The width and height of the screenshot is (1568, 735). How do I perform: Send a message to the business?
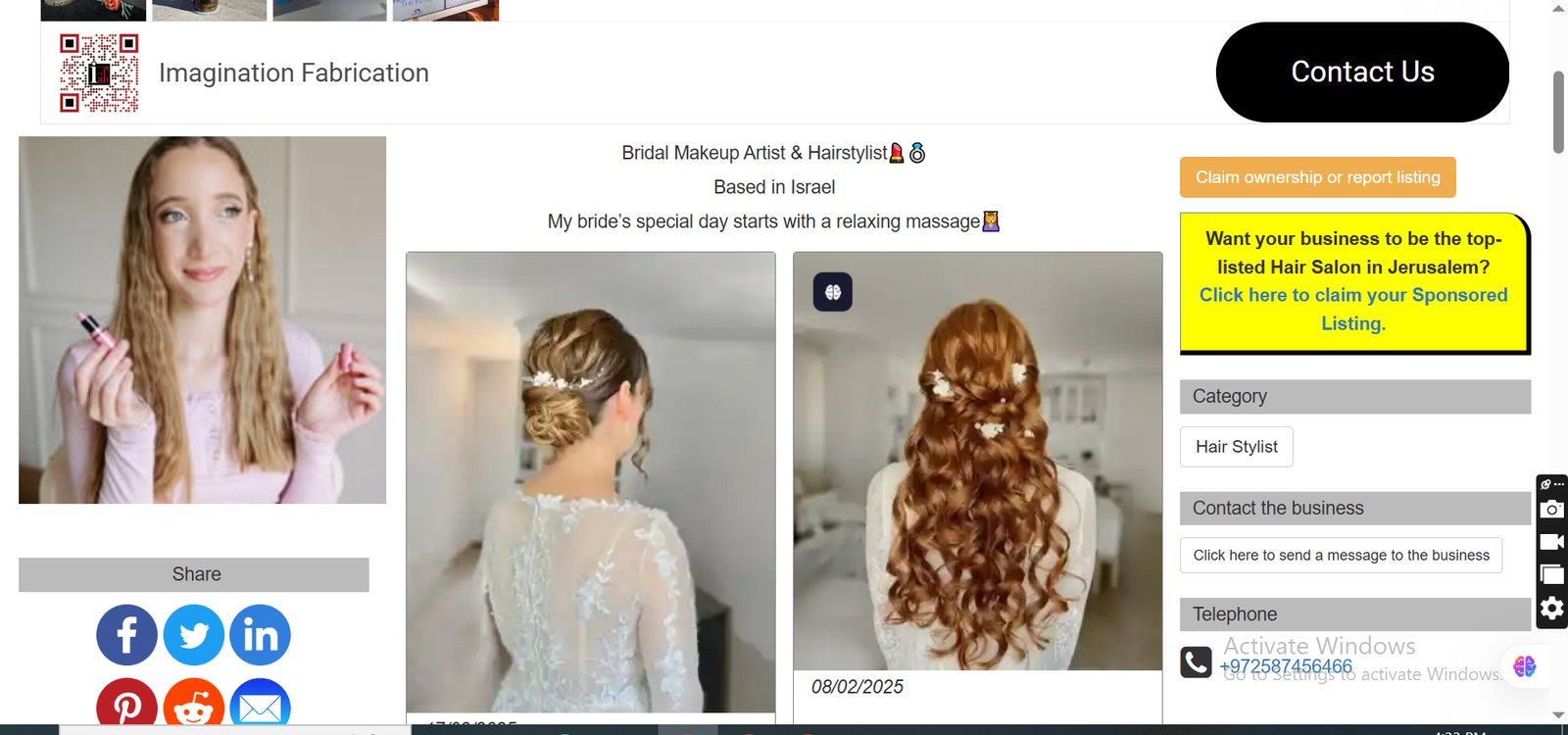[1340, 556]
